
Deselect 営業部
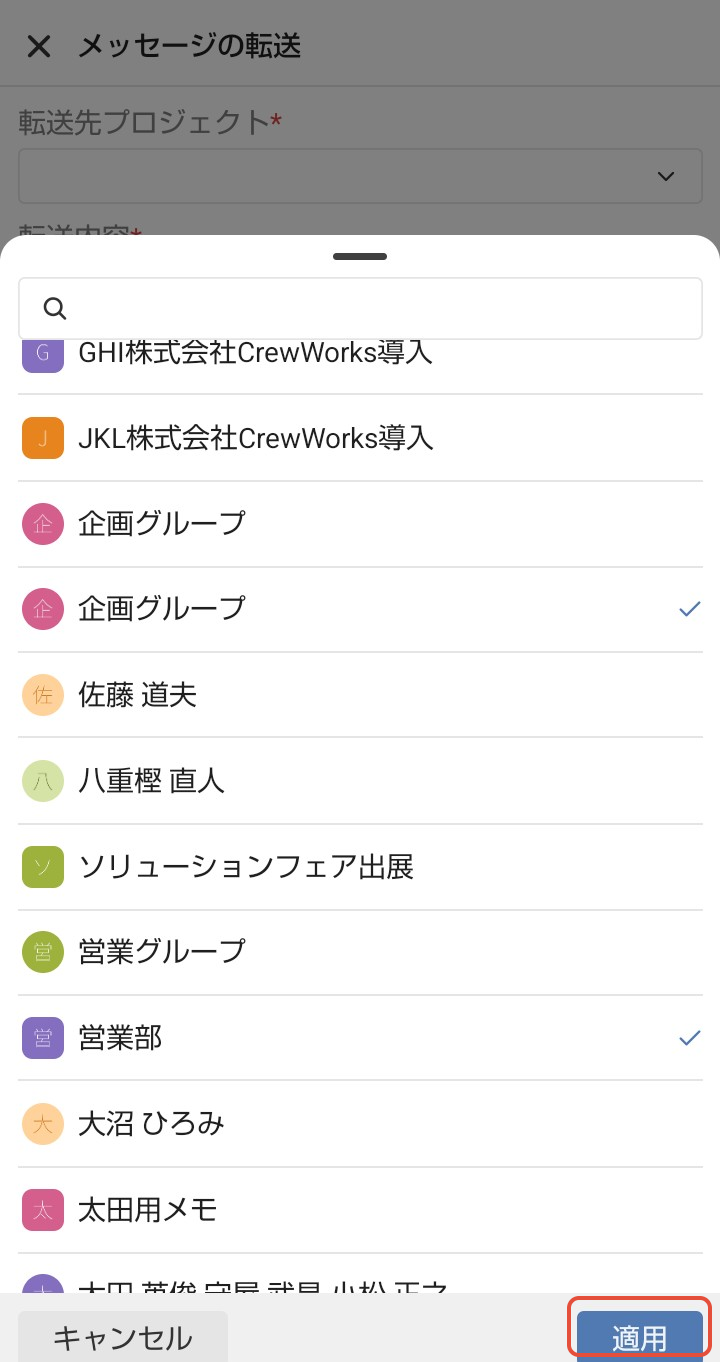click(360, 1038)
